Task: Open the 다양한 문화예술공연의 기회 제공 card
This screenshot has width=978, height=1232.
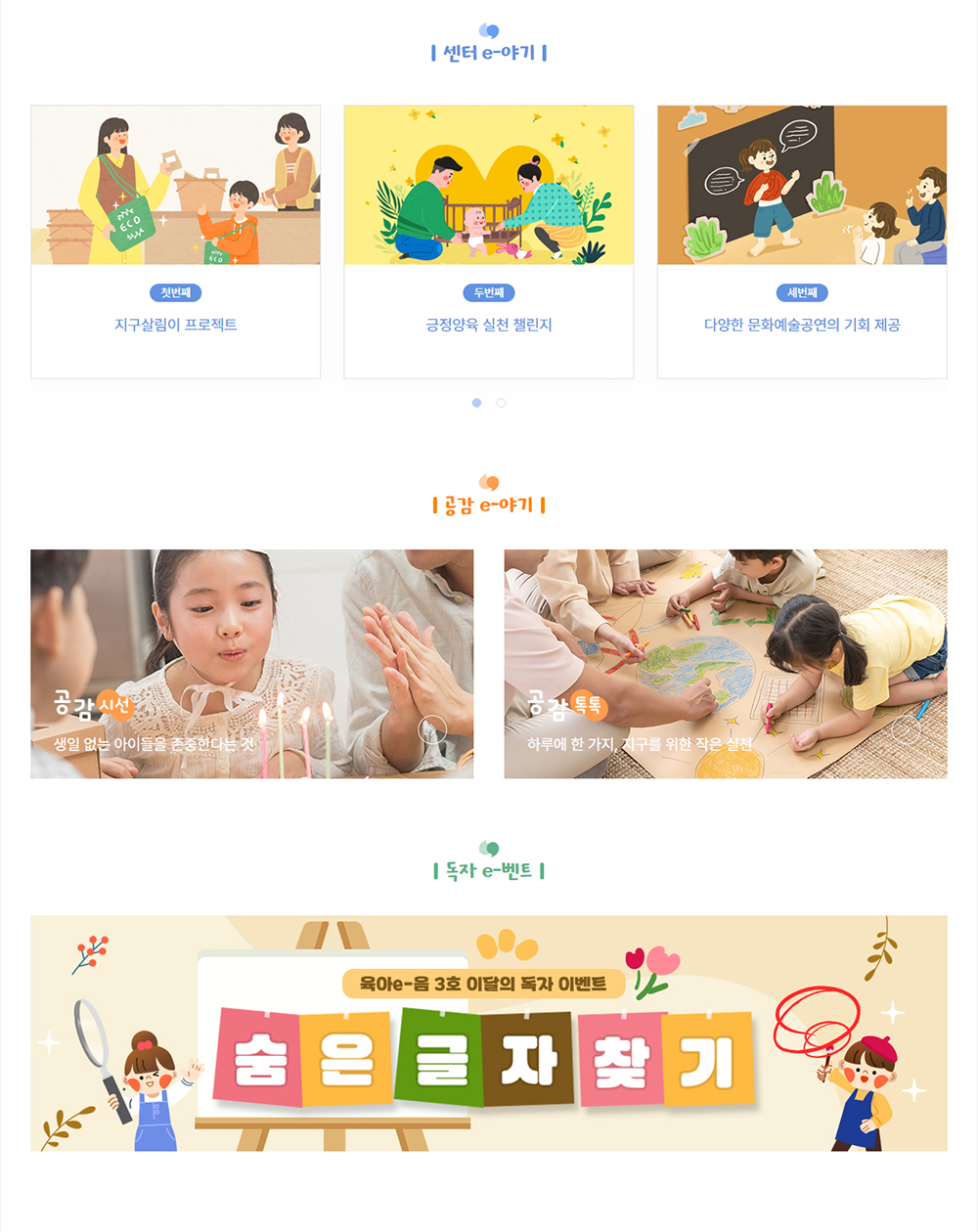Action: click(802, 242)
